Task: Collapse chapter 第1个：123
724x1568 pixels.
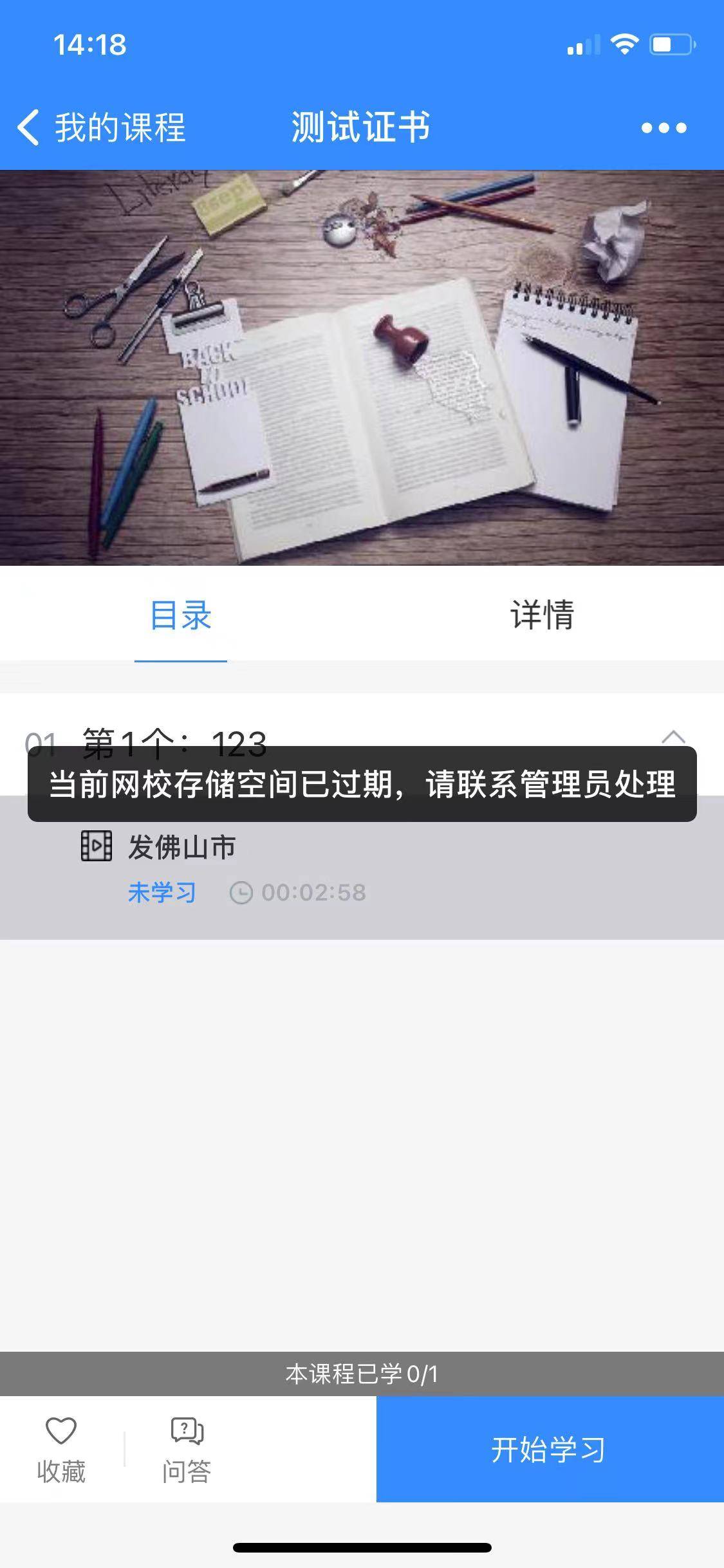Action: pyautogui.click(x=673, y=736)
